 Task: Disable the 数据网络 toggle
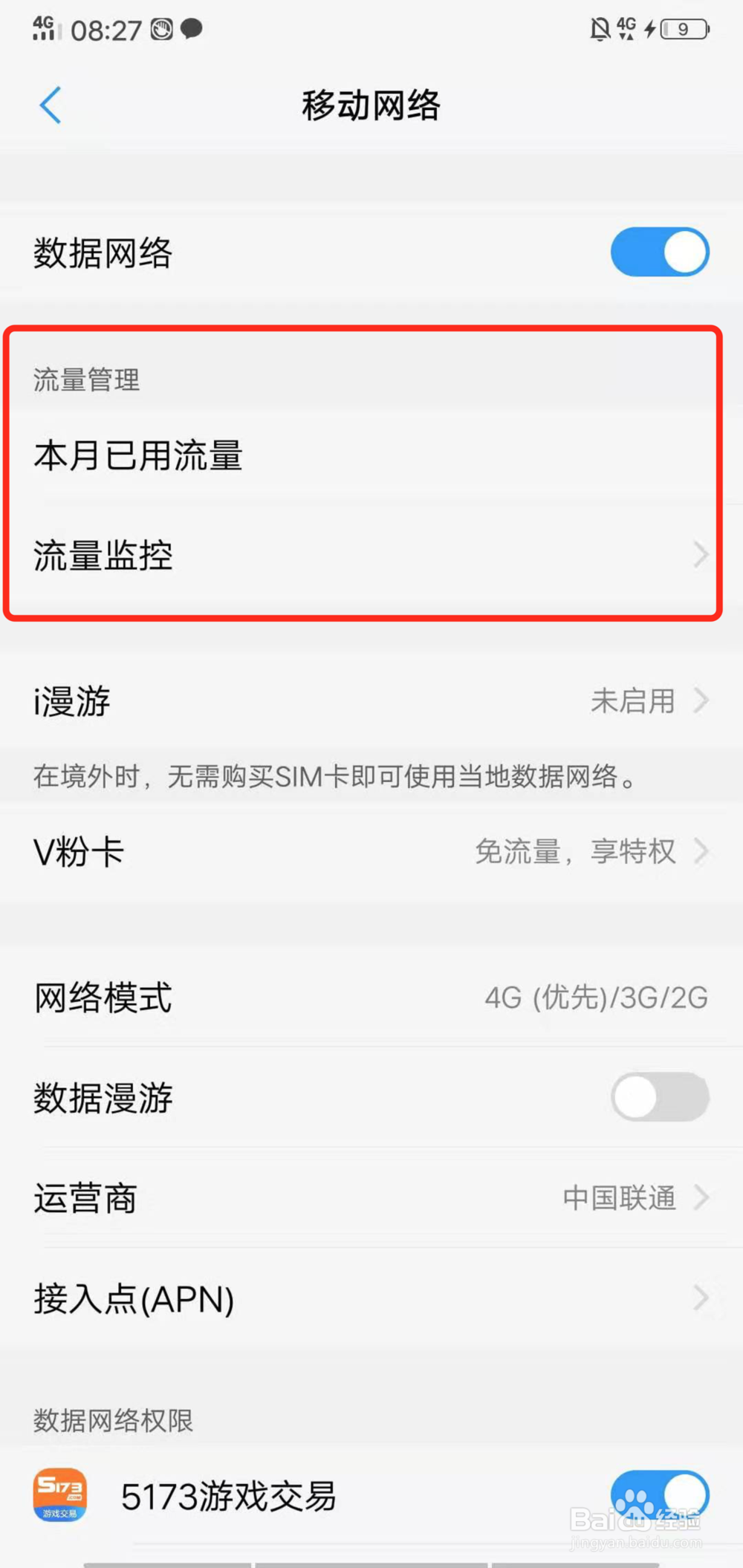tap(660, 252)
